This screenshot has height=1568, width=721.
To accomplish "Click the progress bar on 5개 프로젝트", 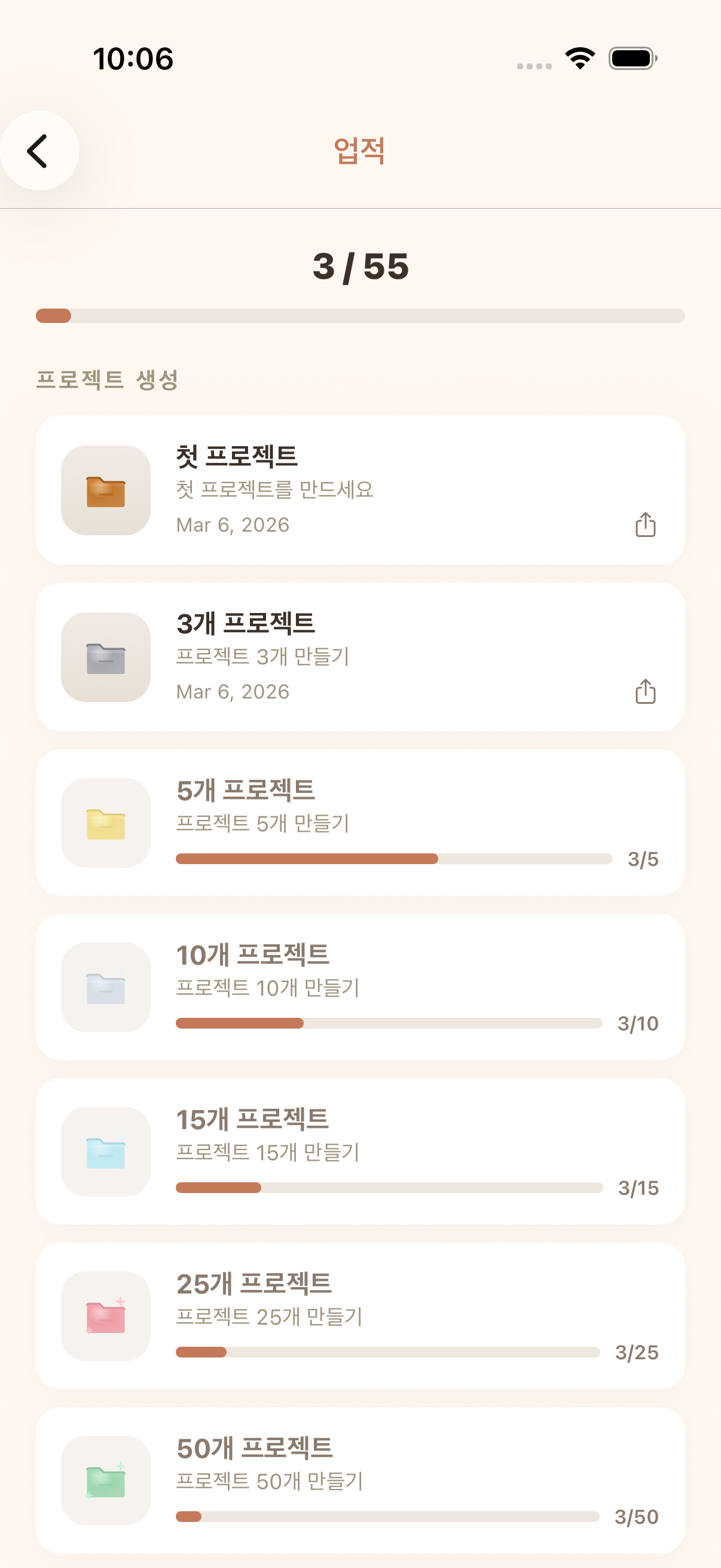I will 394,859.
